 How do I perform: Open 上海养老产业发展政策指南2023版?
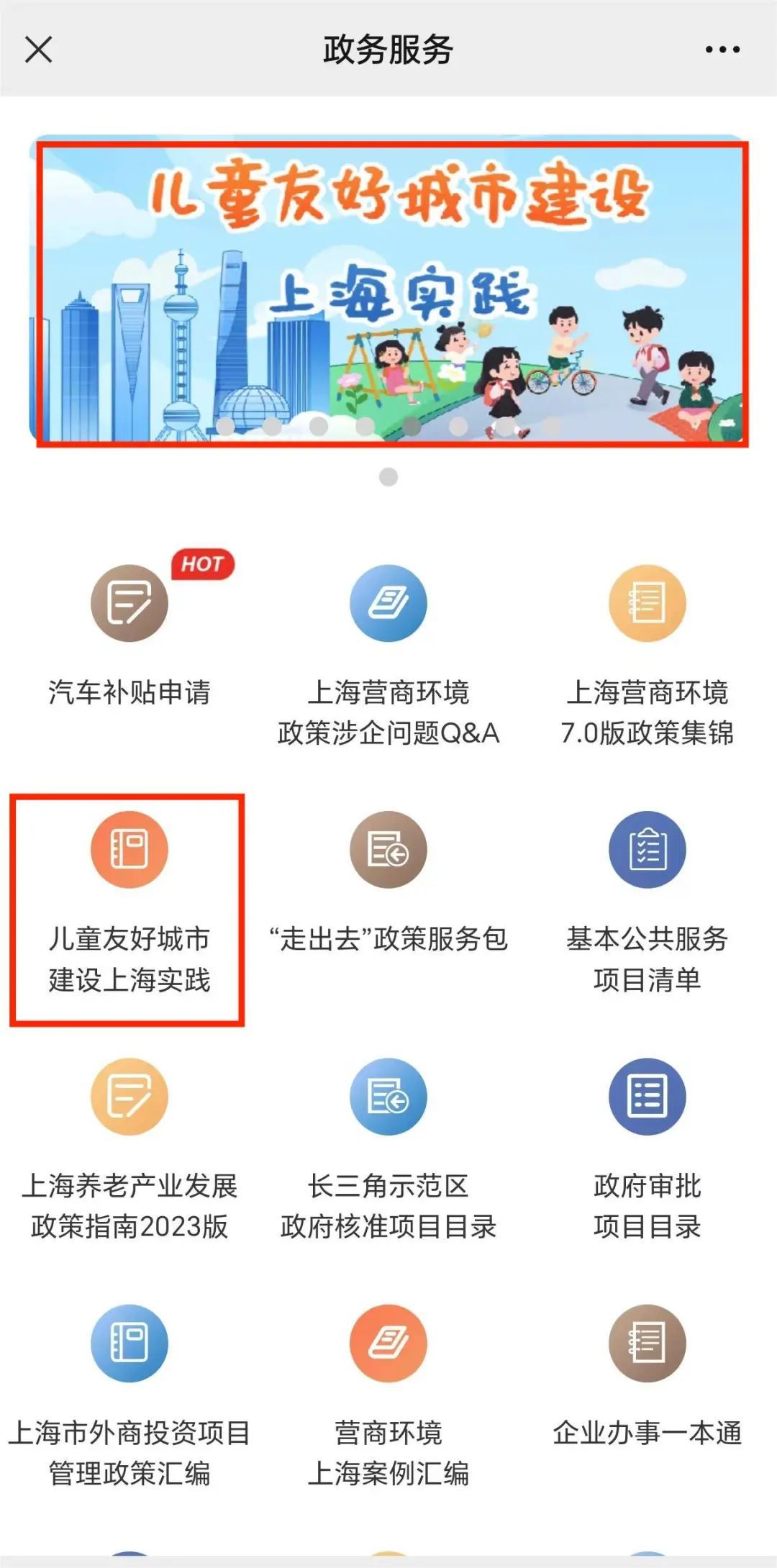pyautogui.click(x=129, y=1097)
